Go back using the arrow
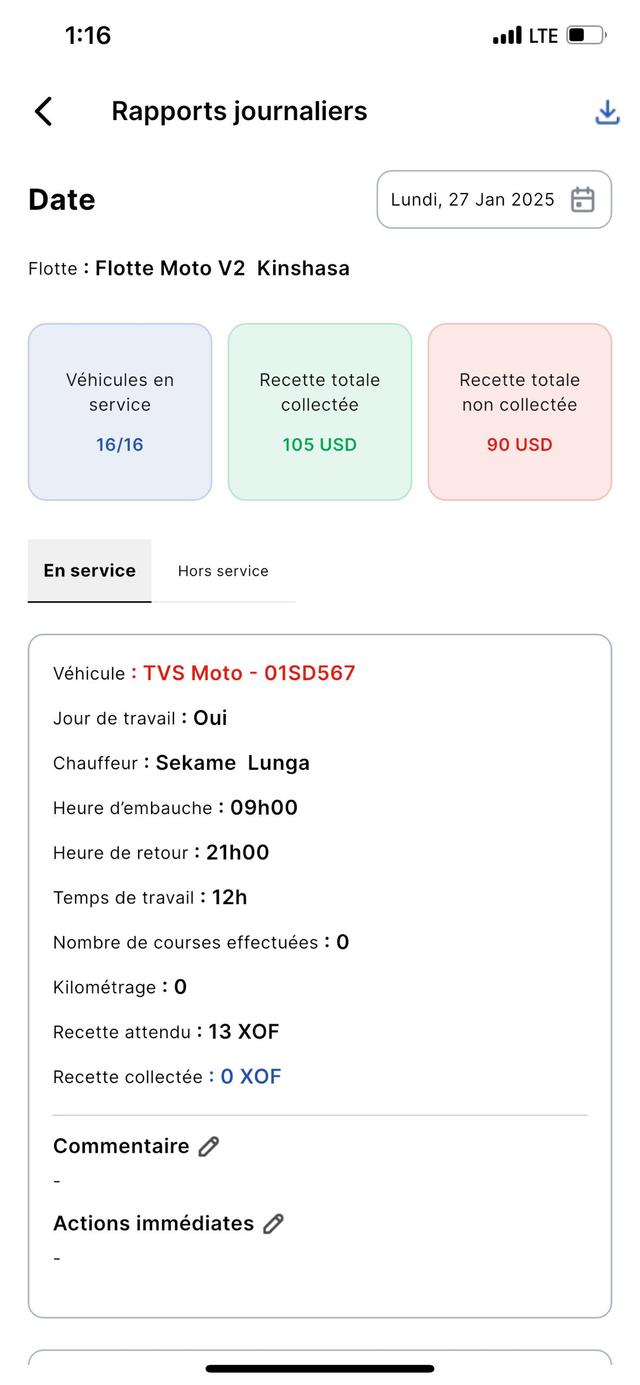The height and width of the screenshot is (1385, 640). click(x=43, y=111)
